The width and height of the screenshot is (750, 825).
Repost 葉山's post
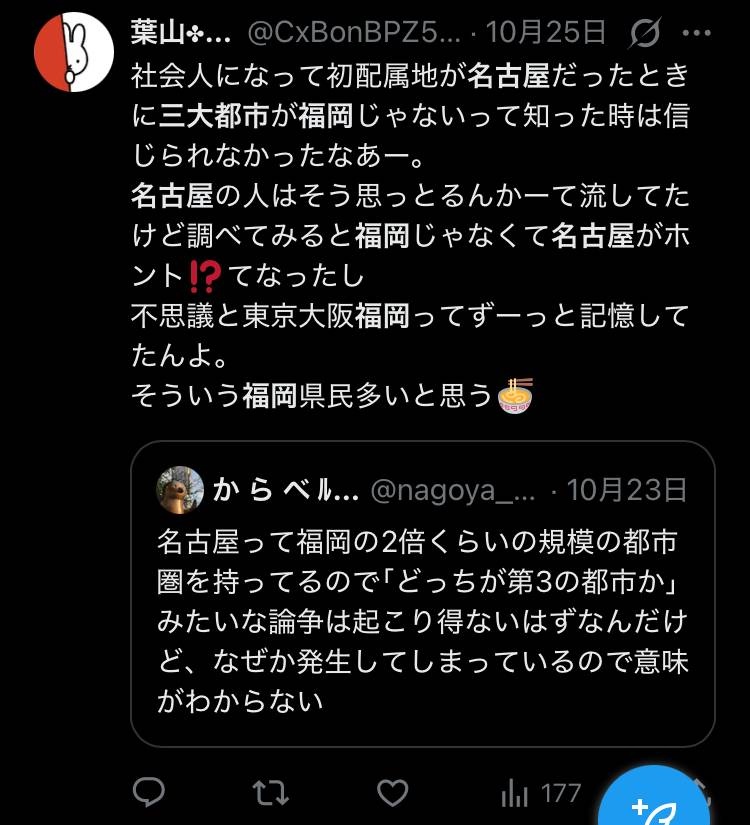[x=269, y=793]
